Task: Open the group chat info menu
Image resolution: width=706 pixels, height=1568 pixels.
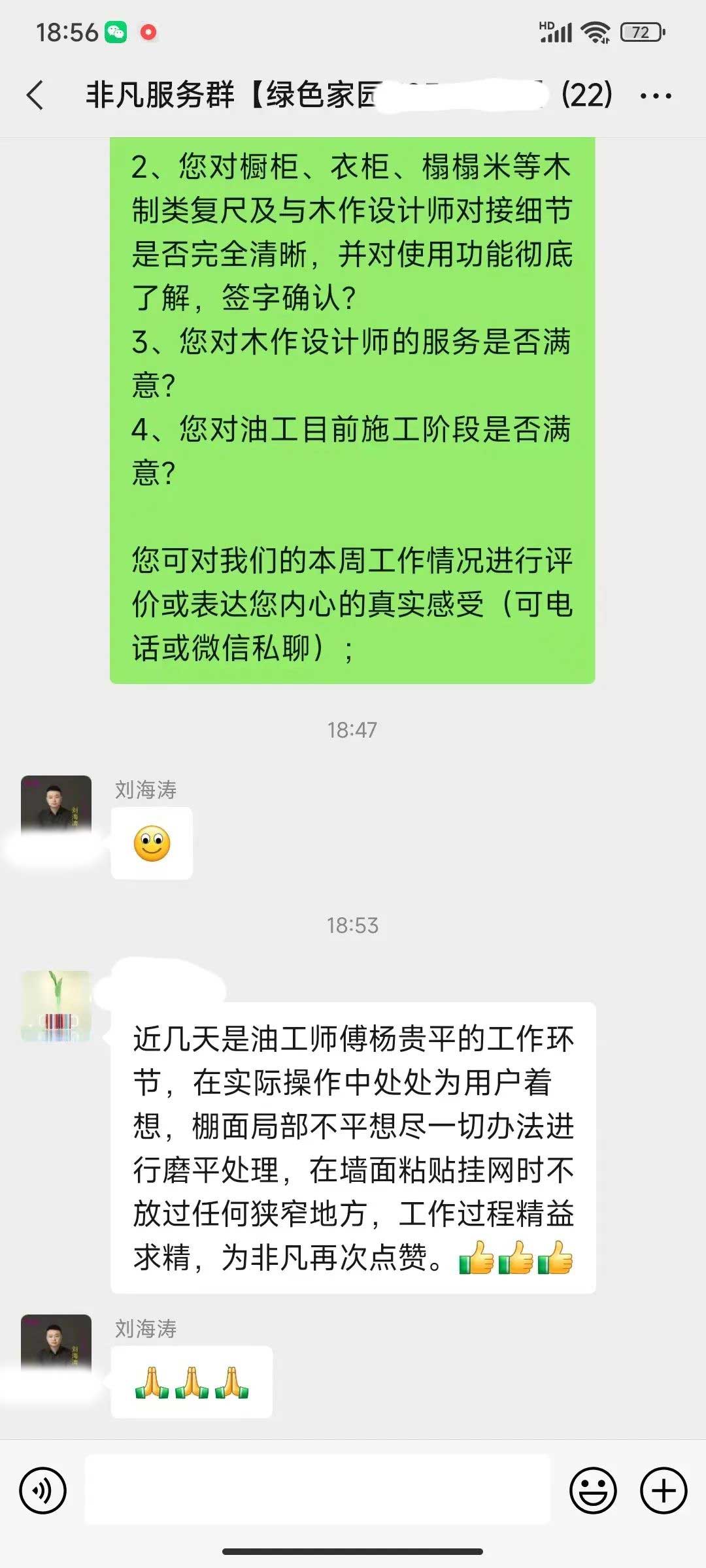Action: [656, 96]
